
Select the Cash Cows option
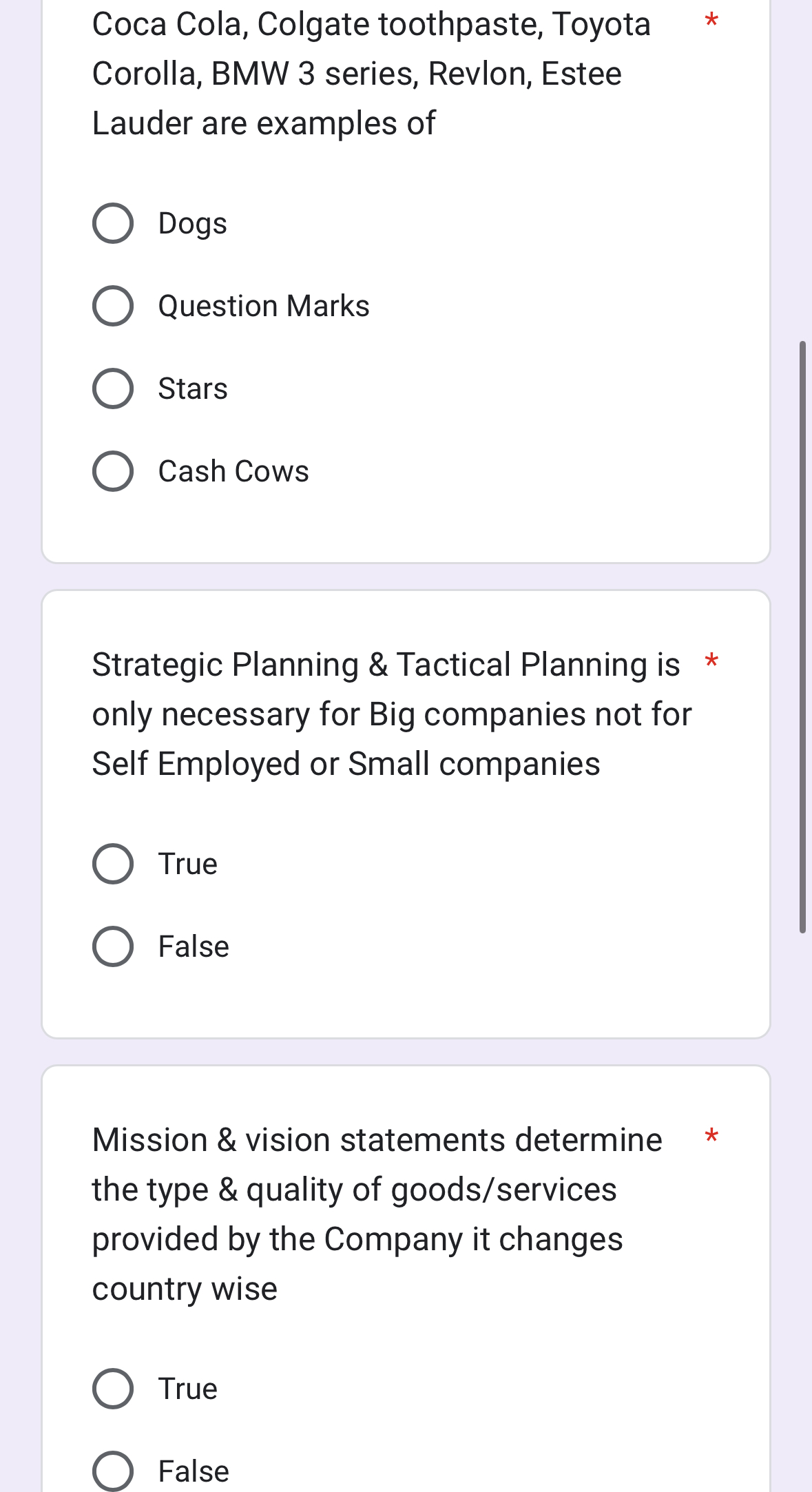pos(113,471)
